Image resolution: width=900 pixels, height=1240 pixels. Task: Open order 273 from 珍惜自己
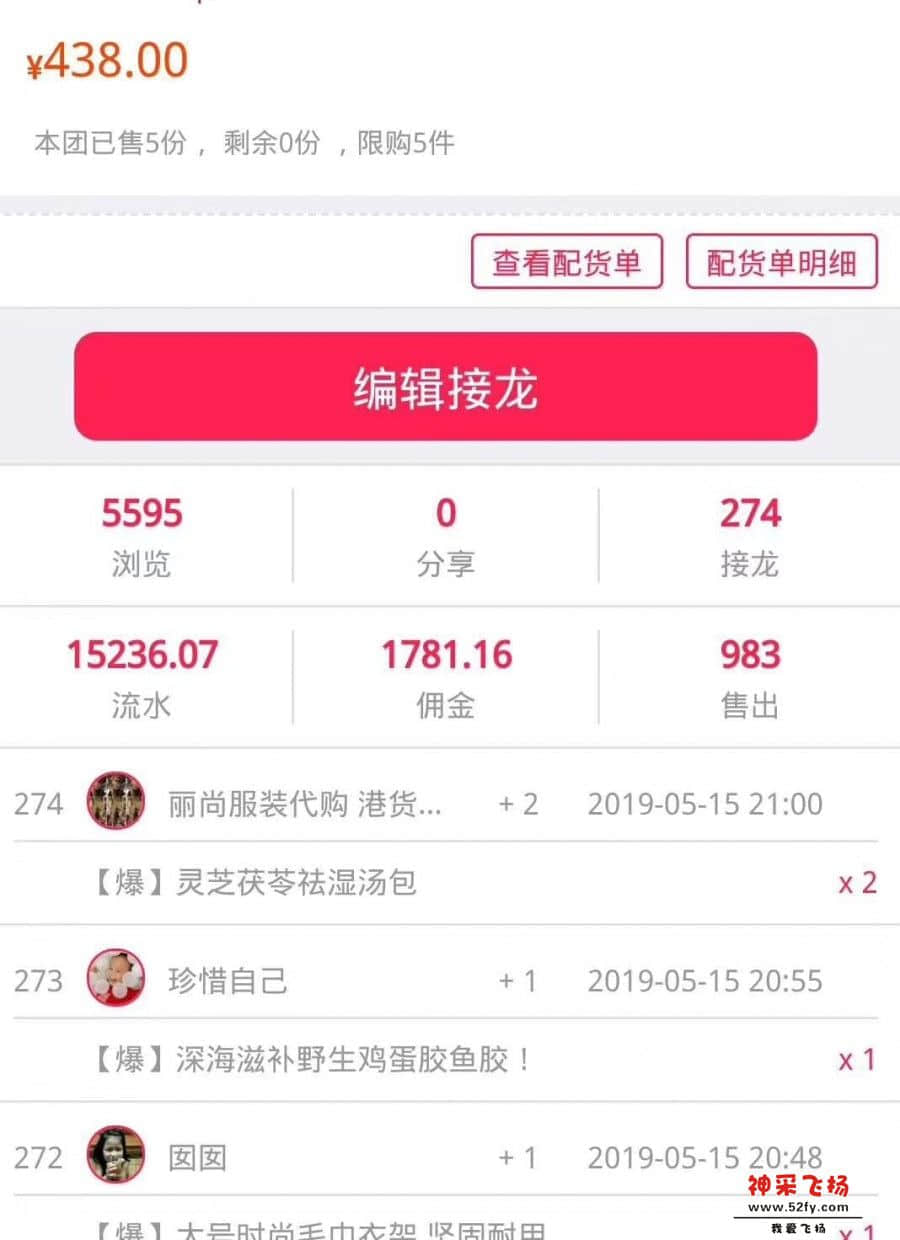pos(228,980)
